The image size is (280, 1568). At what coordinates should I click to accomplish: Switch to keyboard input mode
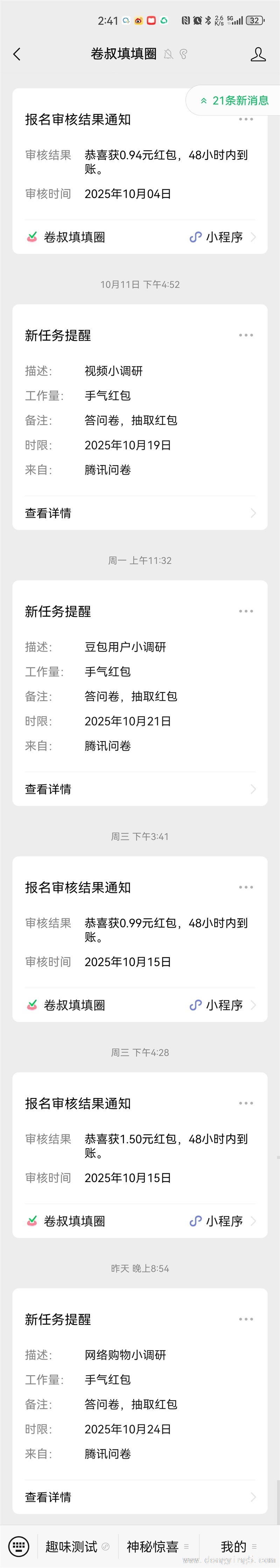click(18, 1546)
